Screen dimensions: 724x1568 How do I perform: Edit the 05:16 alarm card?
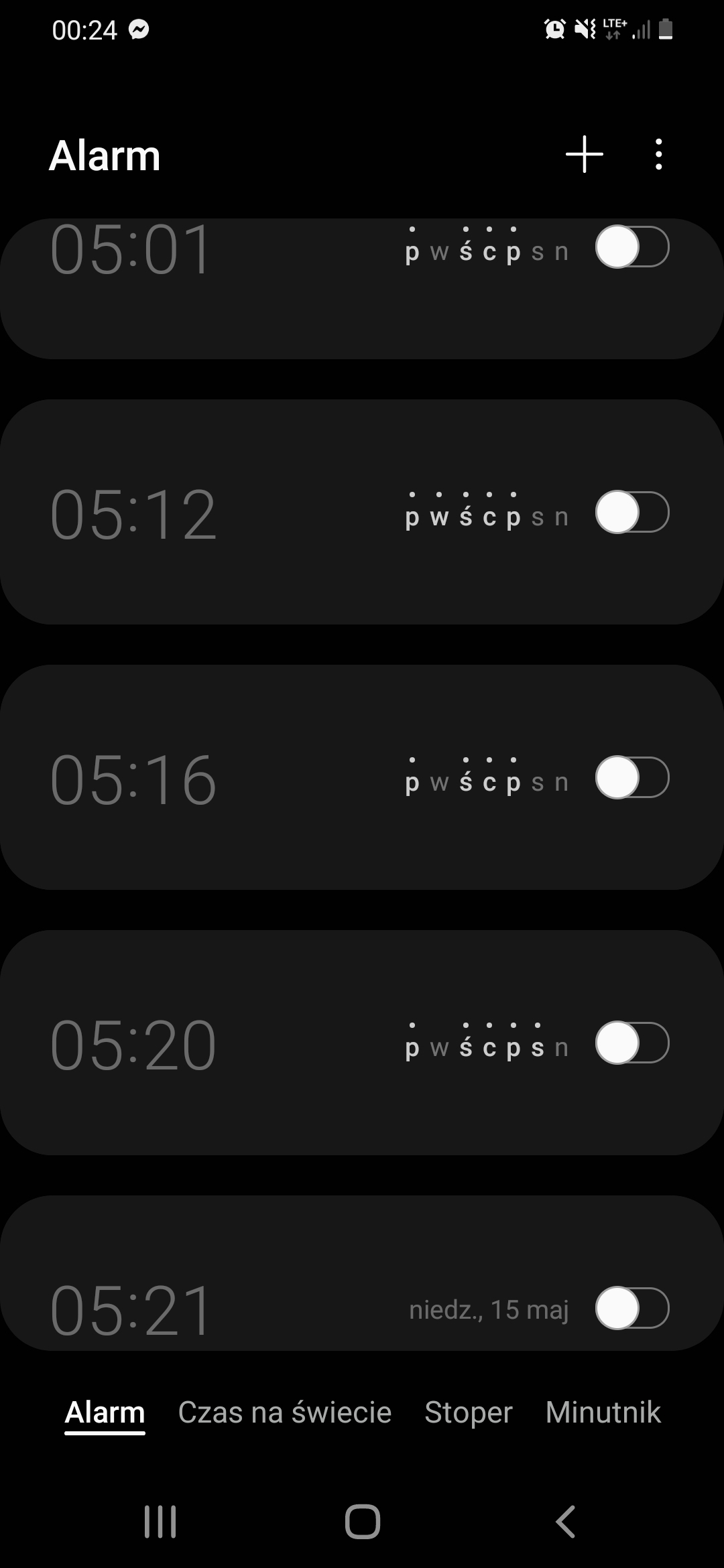[201, 778]
